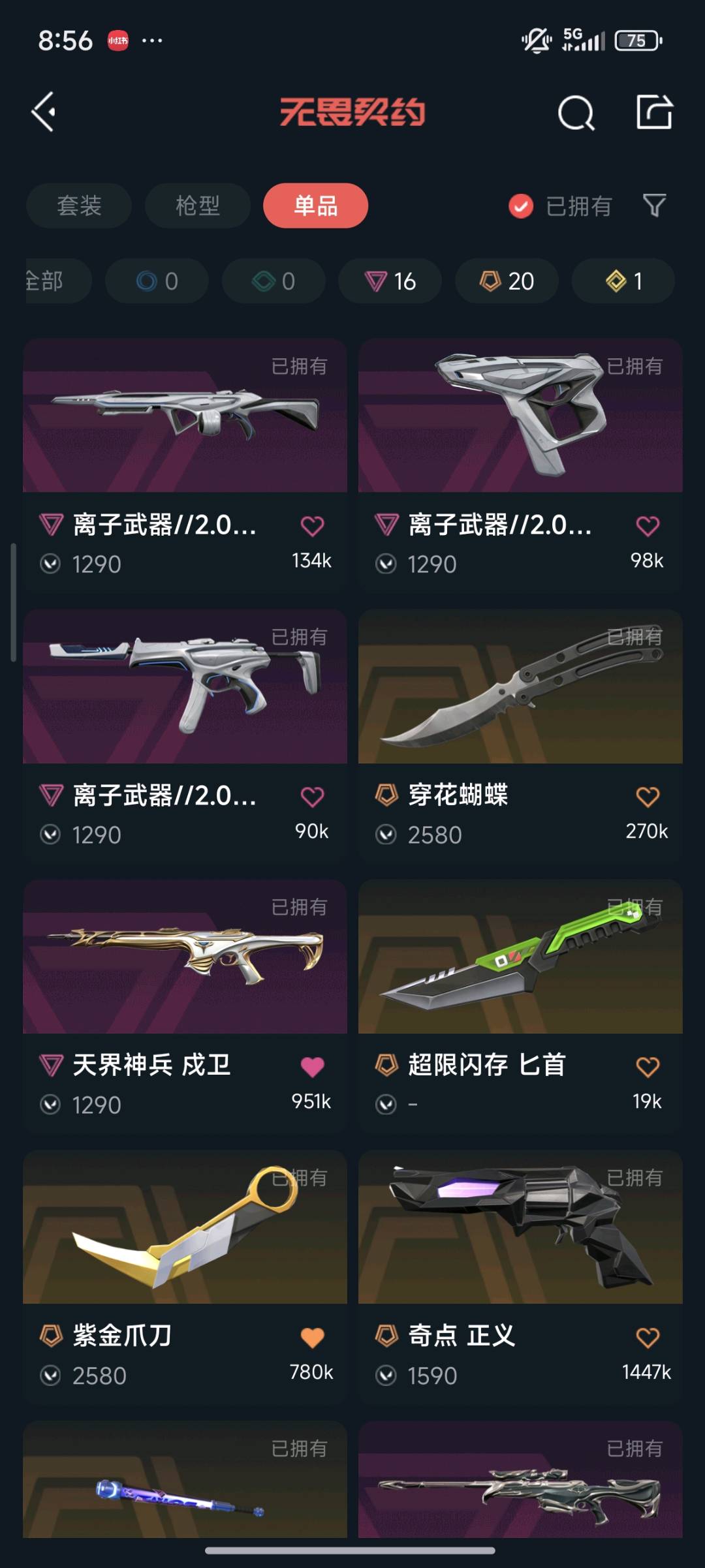
Task: Open the 紫金爪刀 card
Action: (x=185, y=1228)
